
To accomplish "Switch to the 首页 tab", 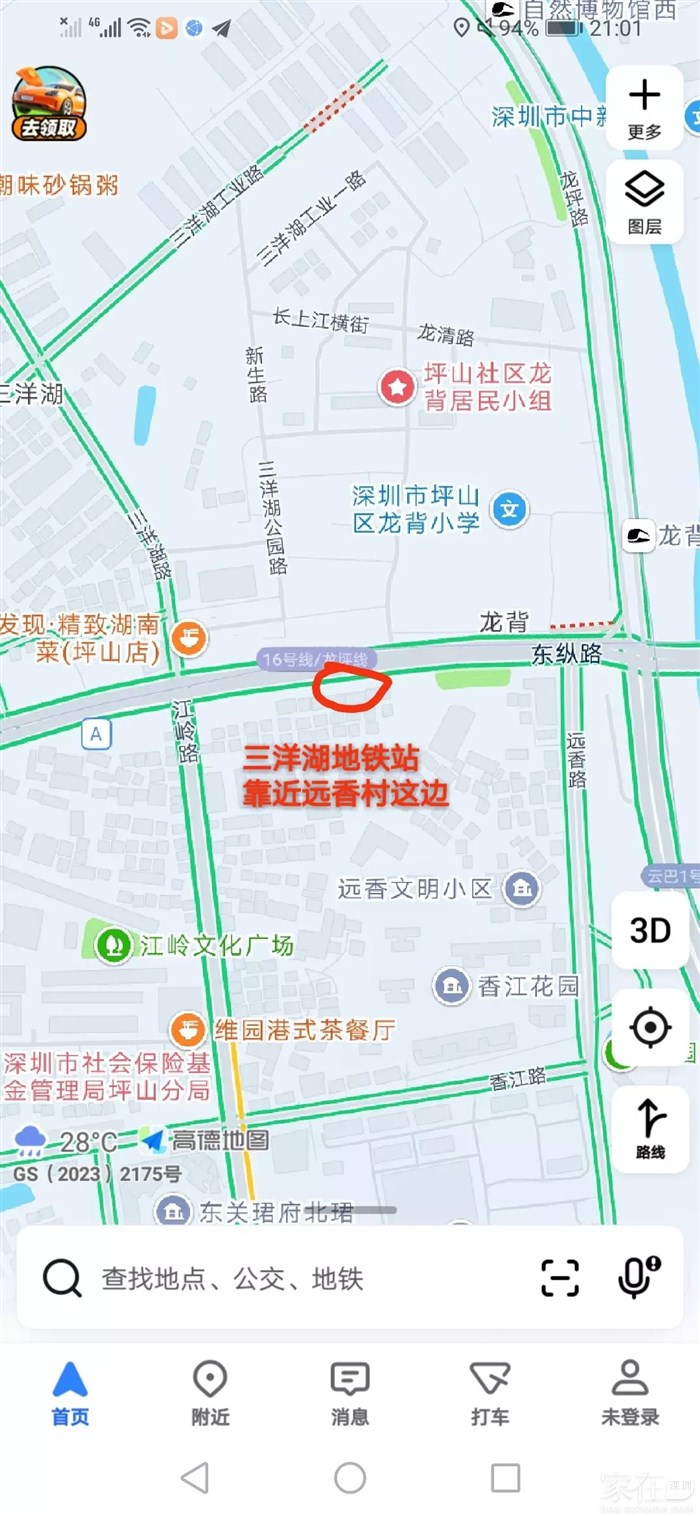I will point(70,1392).
